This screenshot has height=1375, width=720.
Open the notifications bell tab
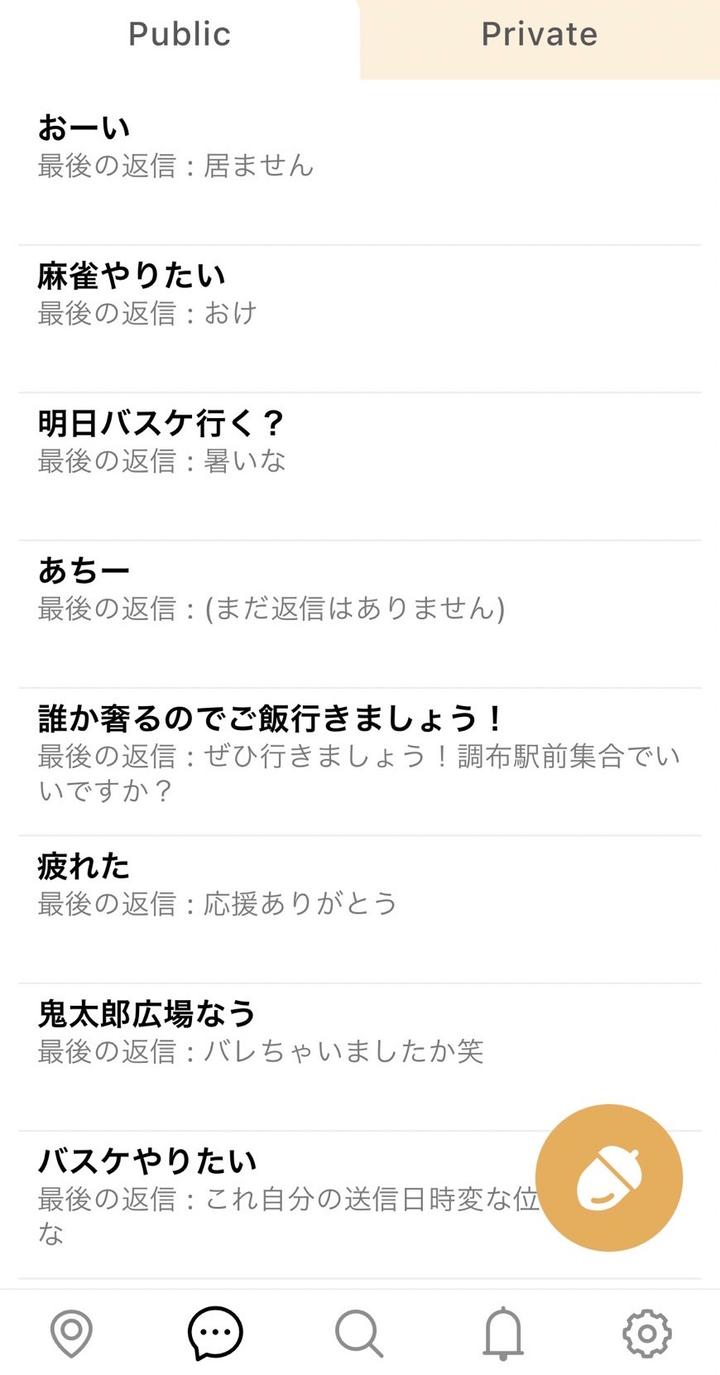503,1333
